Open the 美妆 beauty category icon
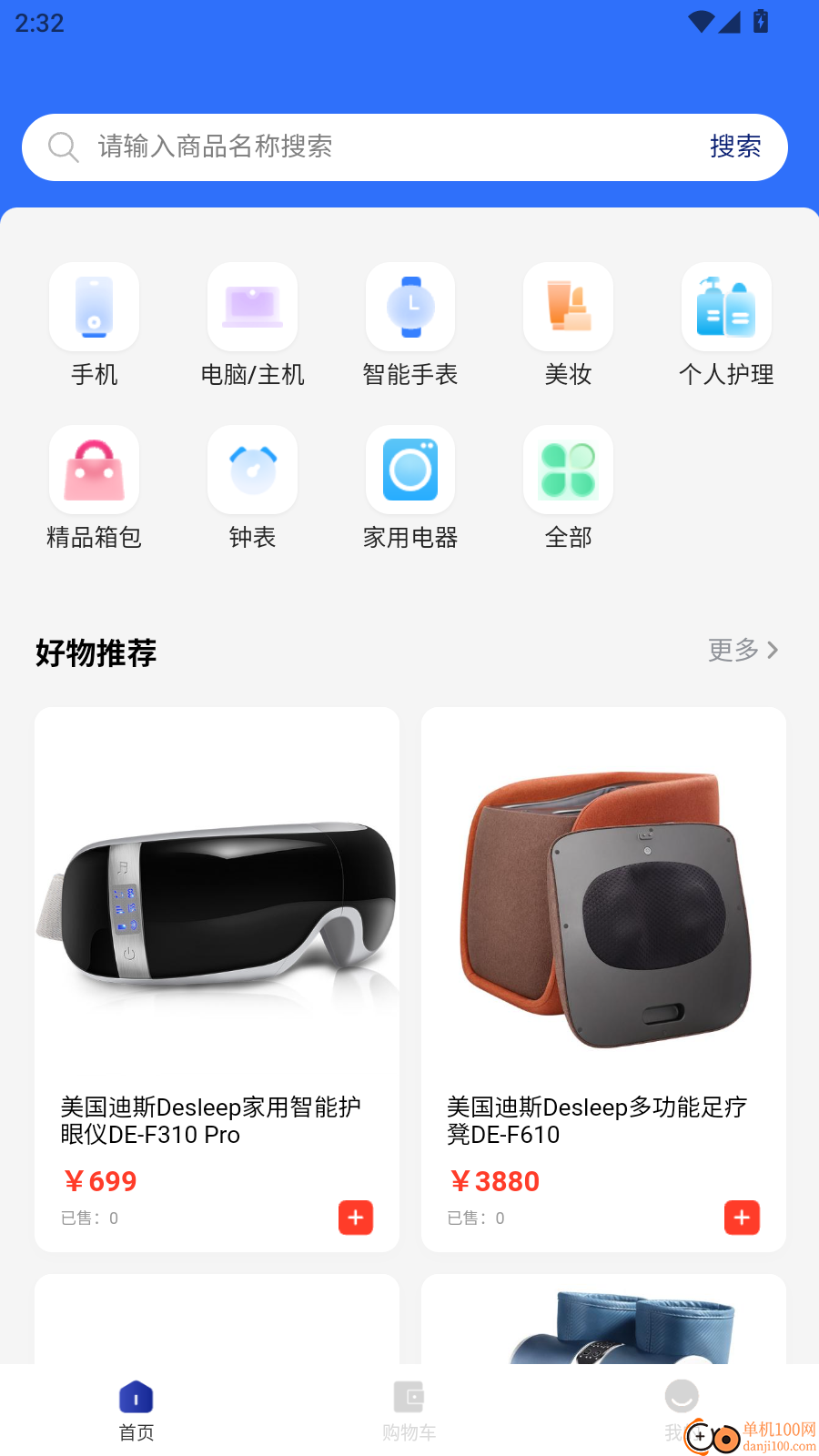This screenshot has height=1456, width=819. click(568, 307)
